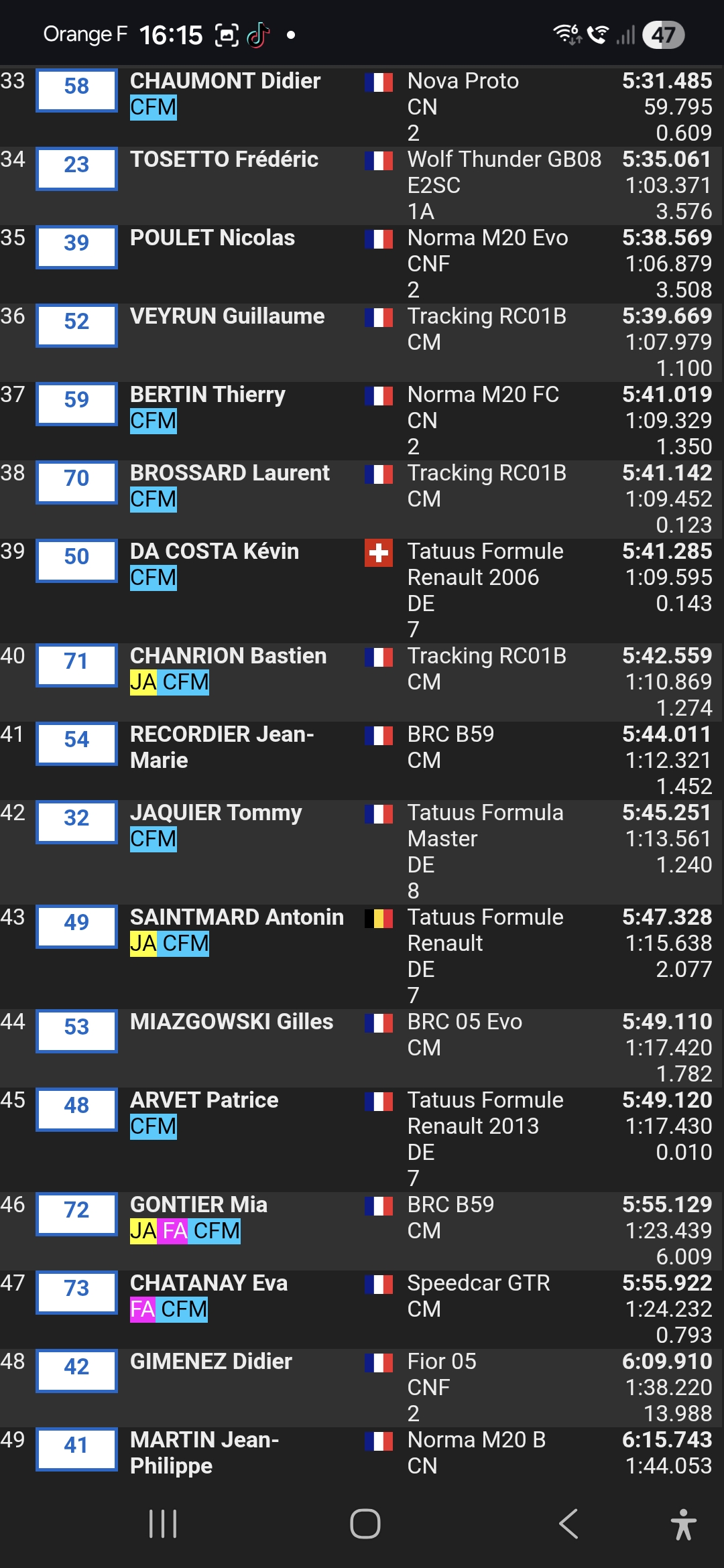
Task: Go back using the navigation bar
Action: coord(568,1524)
